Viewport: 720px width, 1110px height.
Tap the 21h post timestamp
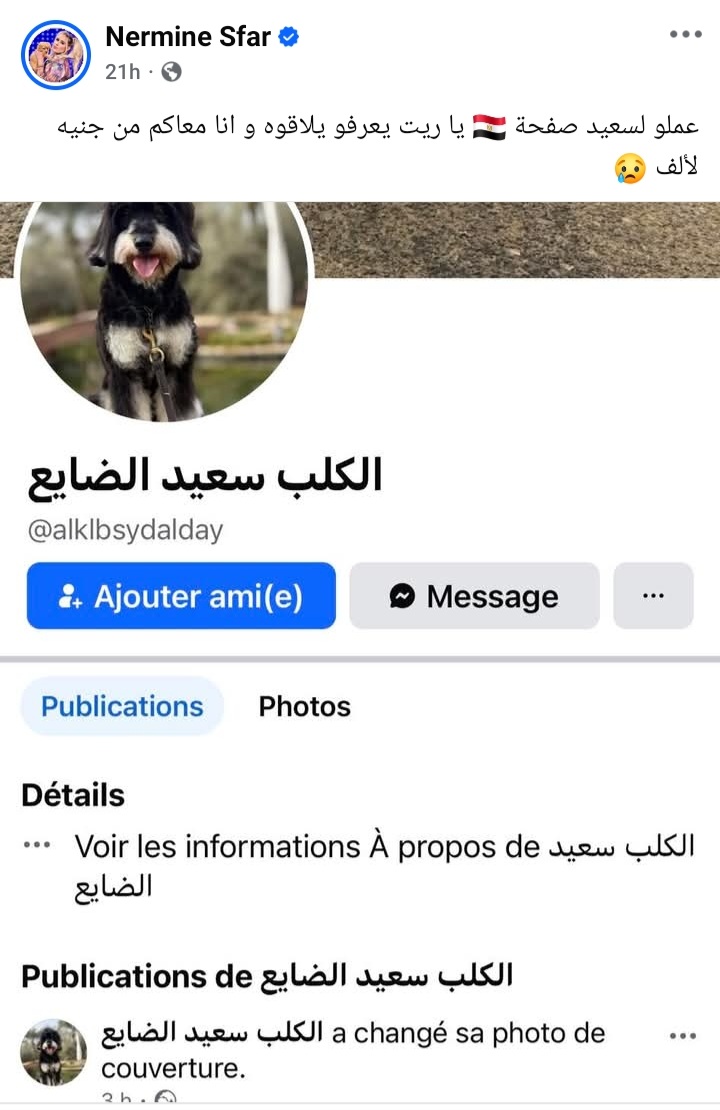point(122,72)
